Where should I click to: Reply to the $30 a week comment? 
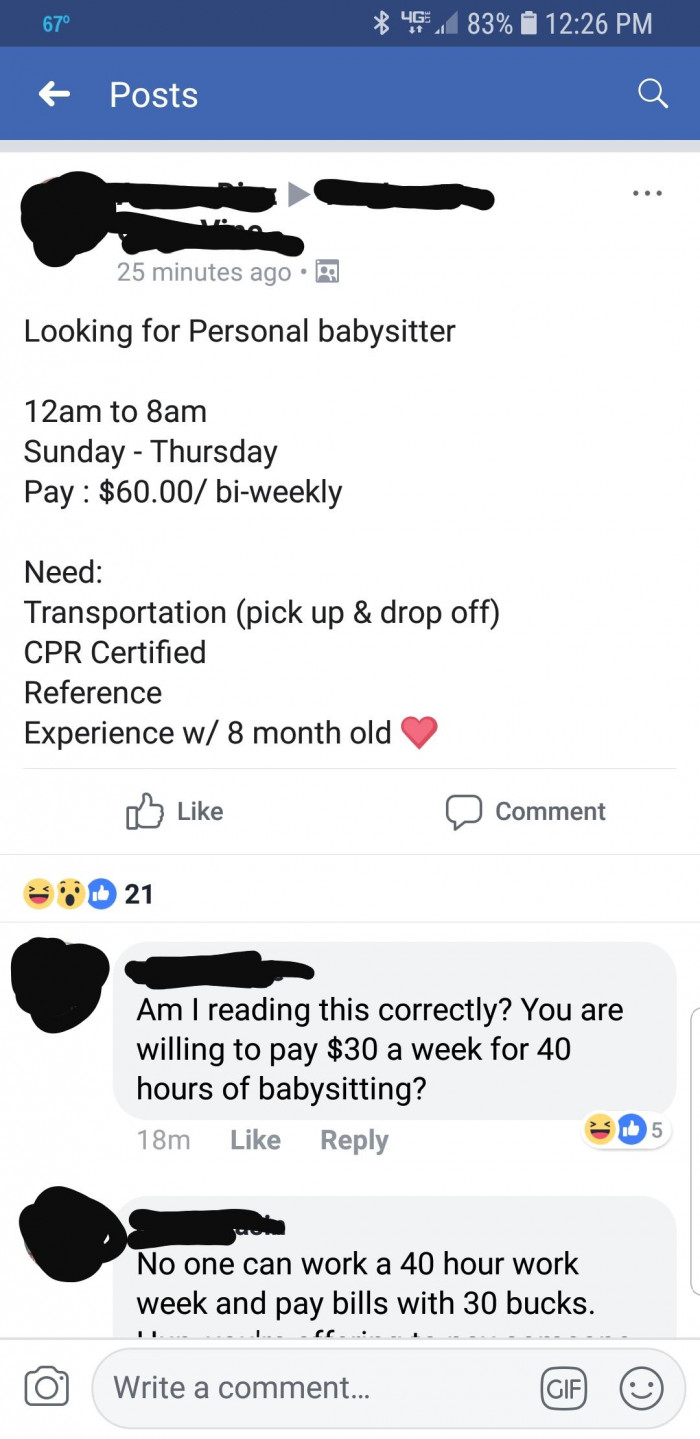354,1140
